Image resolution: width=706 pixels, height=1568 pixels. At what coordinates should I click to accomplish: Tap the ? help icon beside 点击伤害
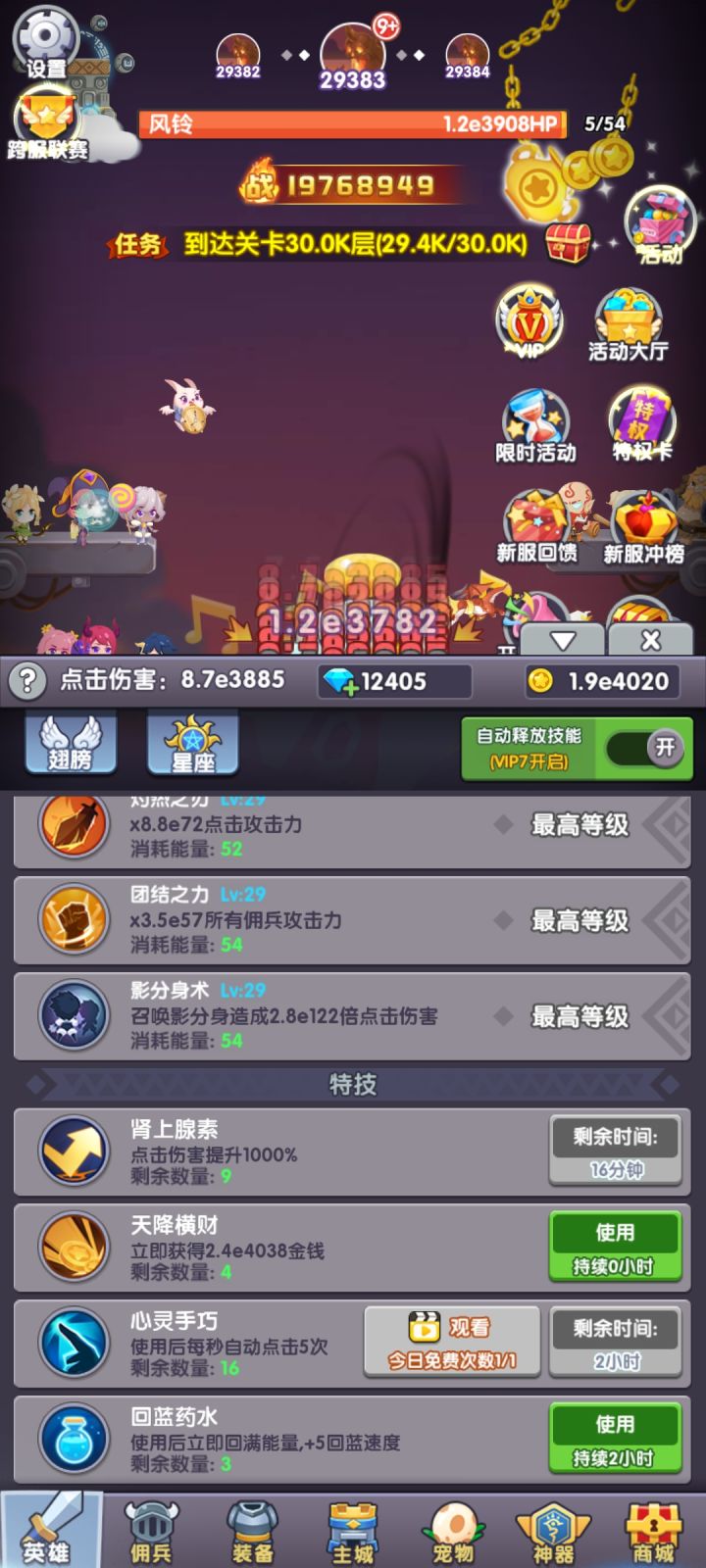pos(27,681)
